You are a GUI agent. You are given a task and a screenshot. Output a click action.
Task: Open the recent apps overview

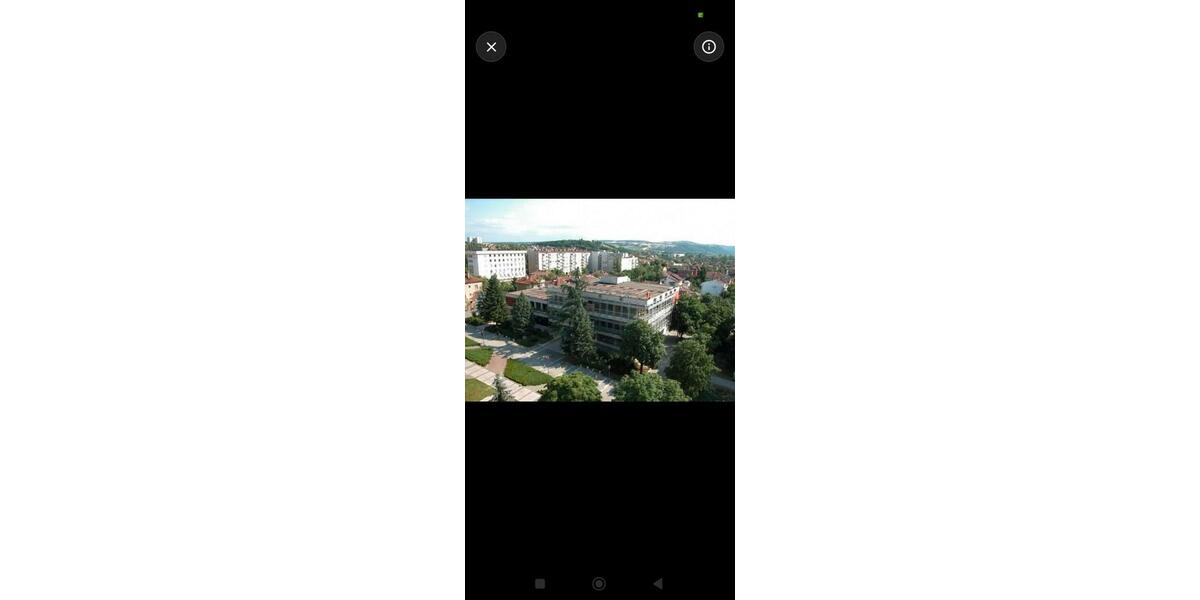click(x=540, y=583)
